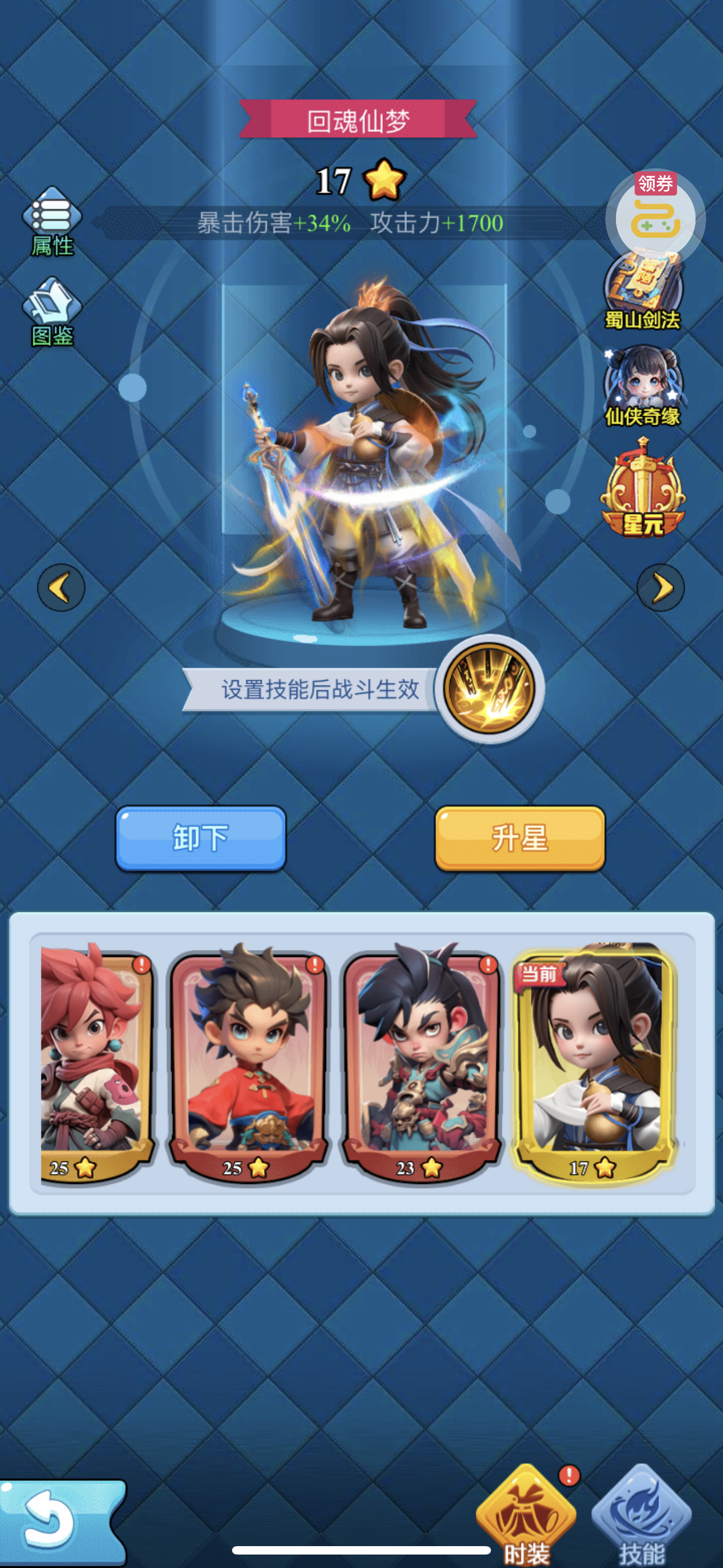Tap 卸下 to unequip

click(x=201, y=838)
